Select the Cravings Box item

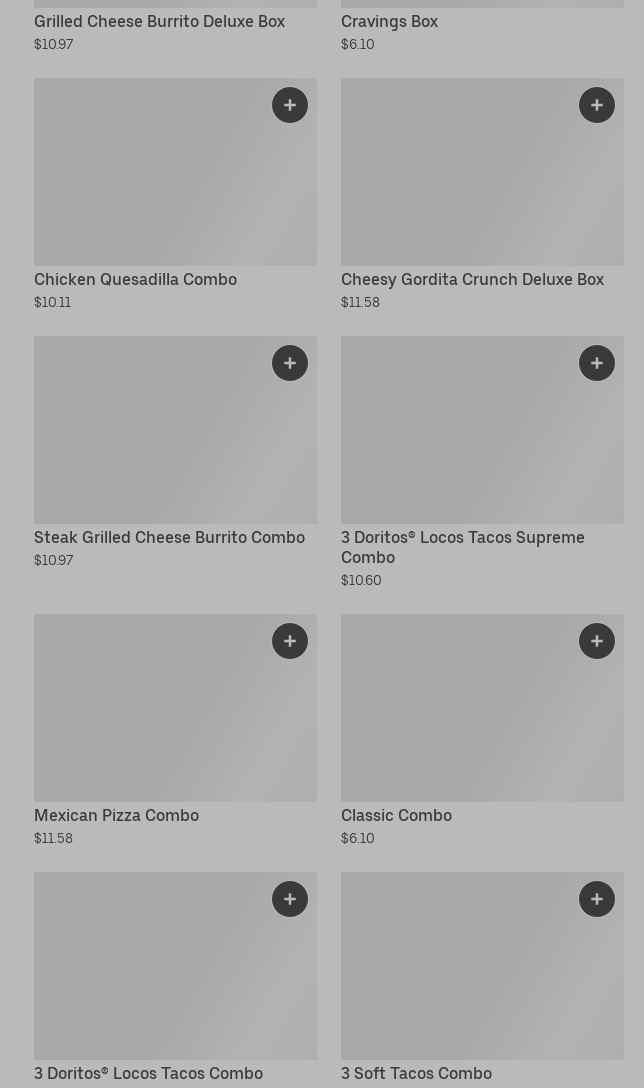(x=389, y=22)
